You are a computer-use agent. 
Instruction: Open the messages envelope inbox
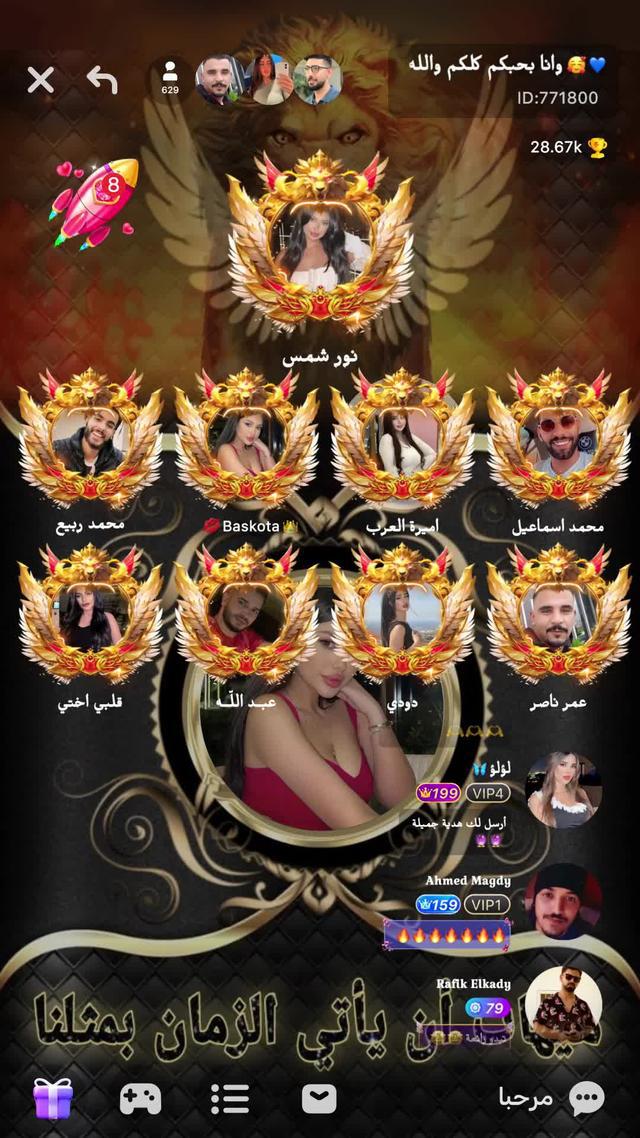tap(319, 1098)
